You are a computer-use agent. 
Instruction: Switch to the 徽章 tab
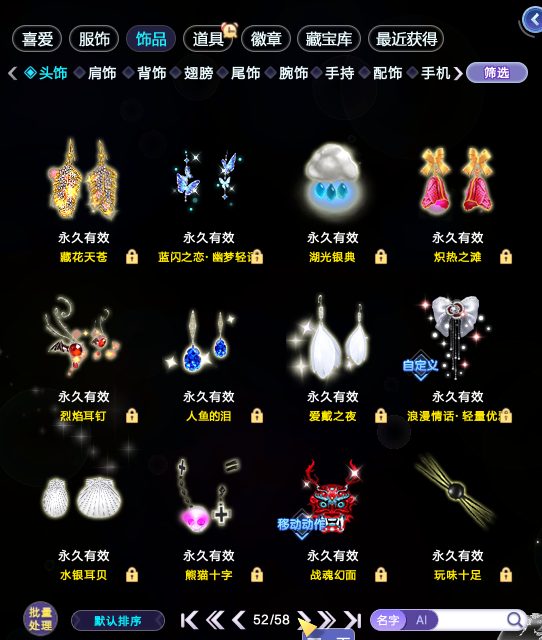click(266, 39)
